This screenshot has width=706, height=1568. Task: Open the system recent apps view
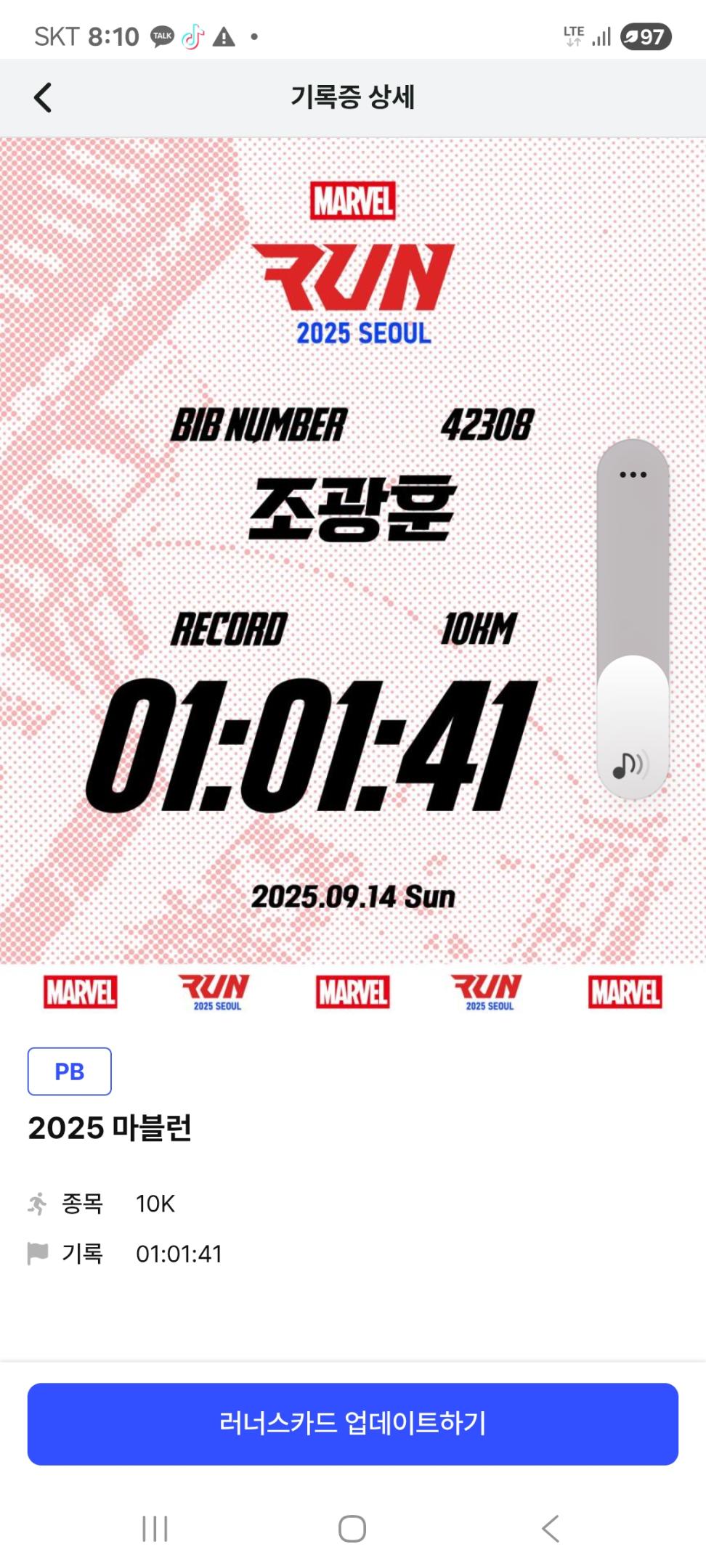155,1528
